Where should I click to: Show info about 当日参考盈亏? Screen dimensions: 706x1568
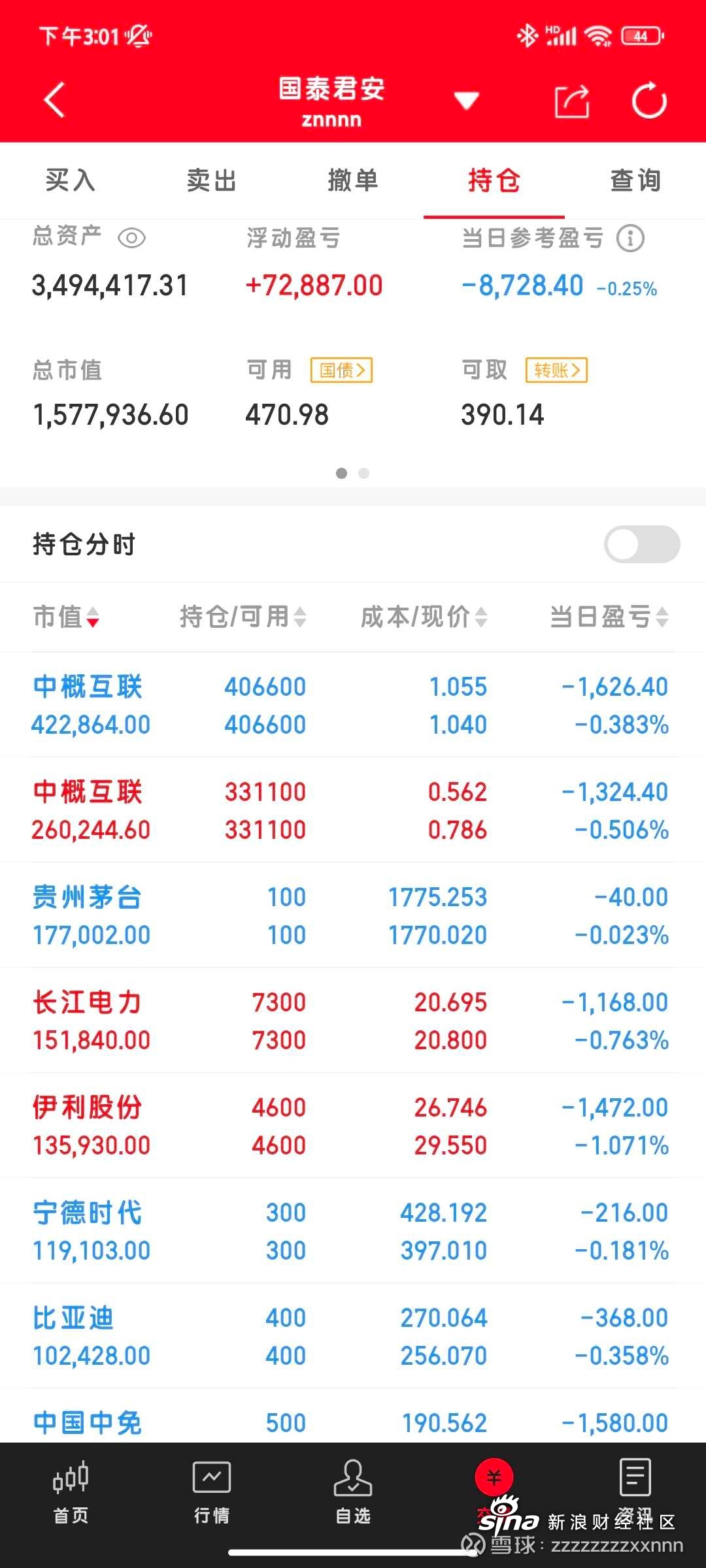630,238
